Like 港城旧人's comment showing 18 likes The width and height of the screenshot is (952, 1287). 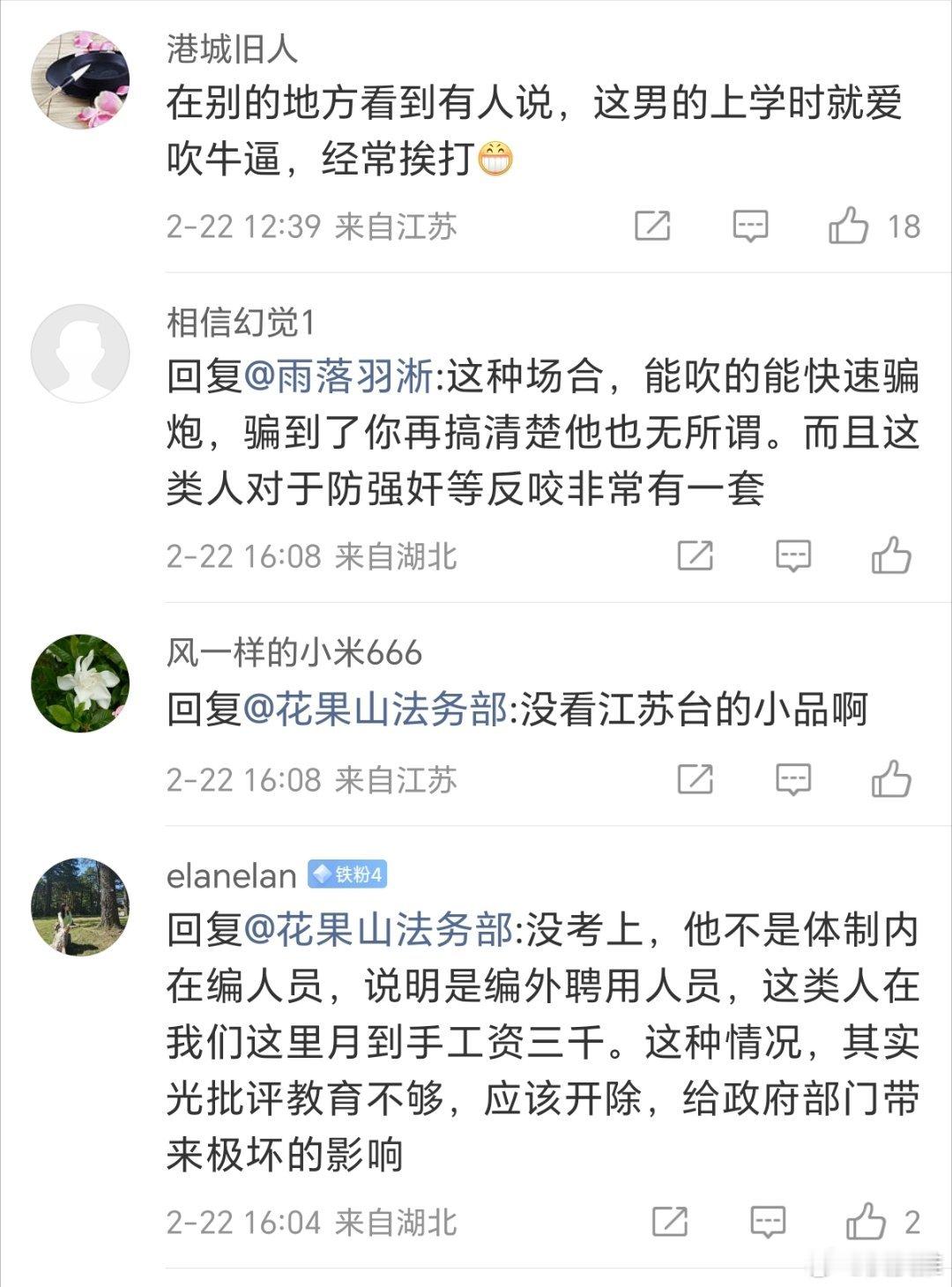(x=849, y=224)
